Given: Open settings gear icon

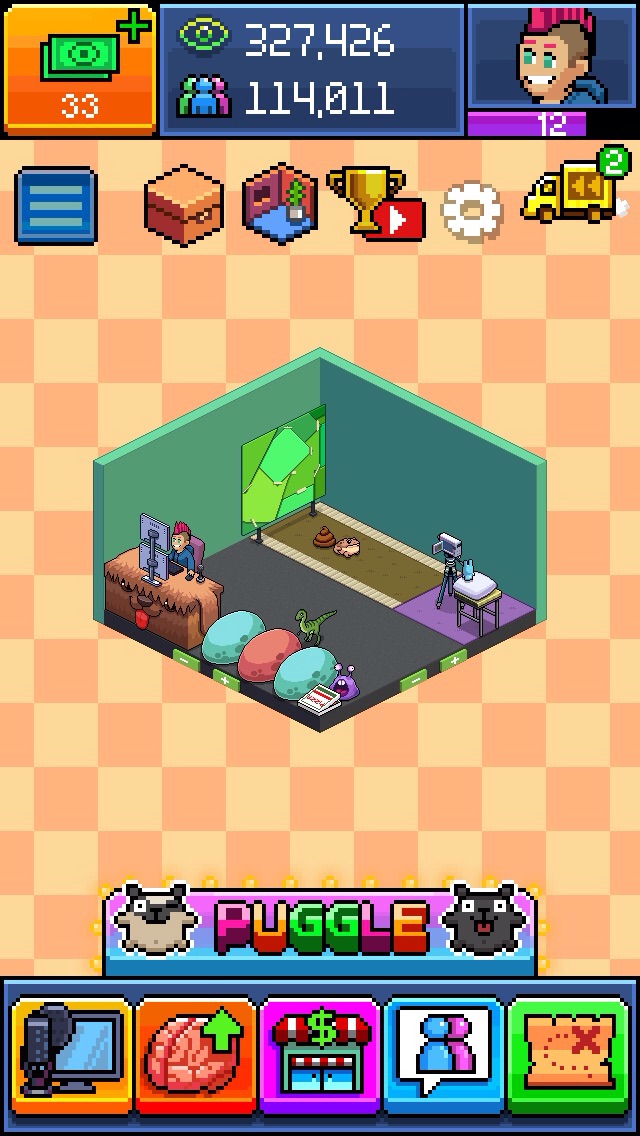Looking at the screenshot, I should 471,211.
